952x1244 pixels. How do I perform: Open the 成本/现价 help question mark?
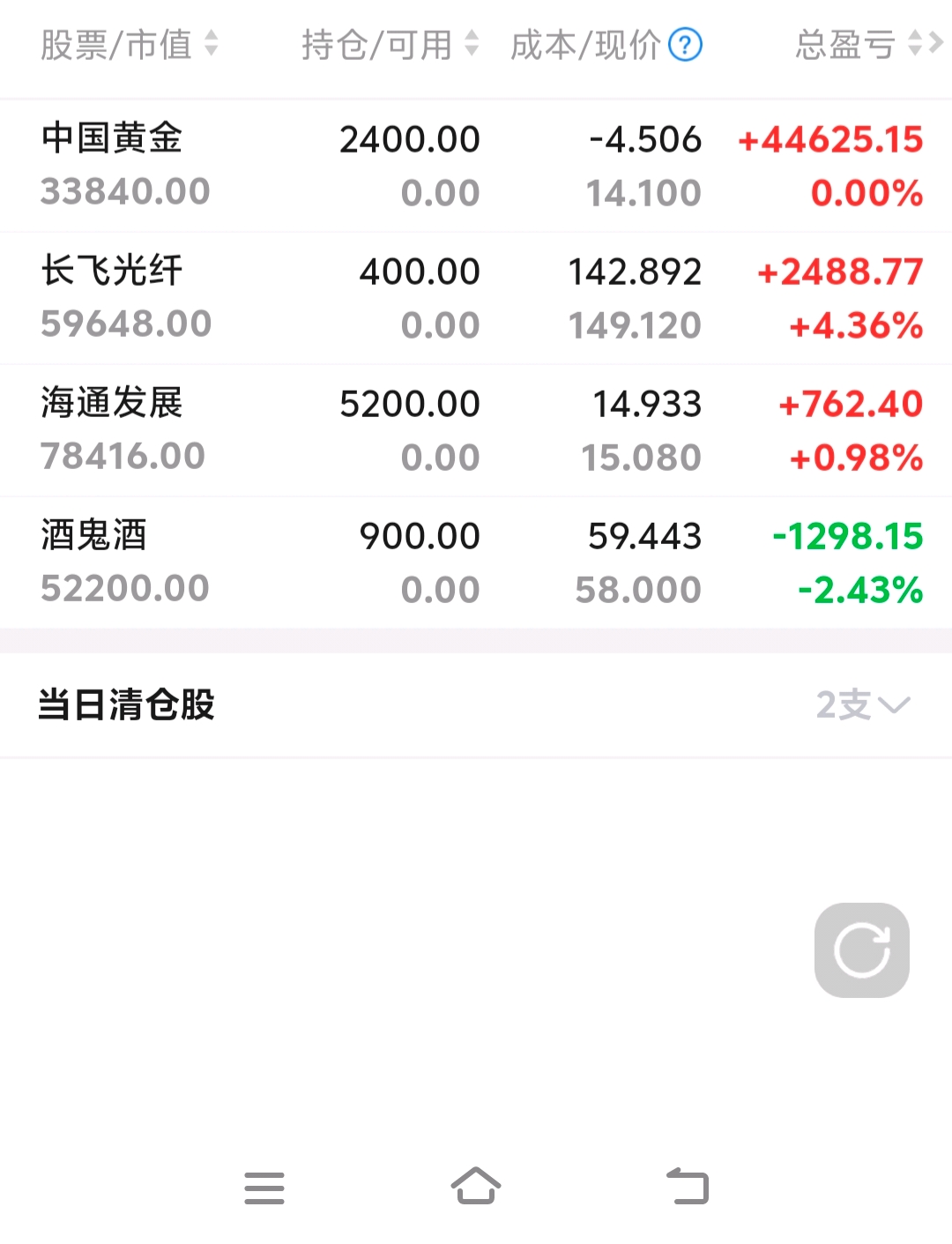point(685,45)
